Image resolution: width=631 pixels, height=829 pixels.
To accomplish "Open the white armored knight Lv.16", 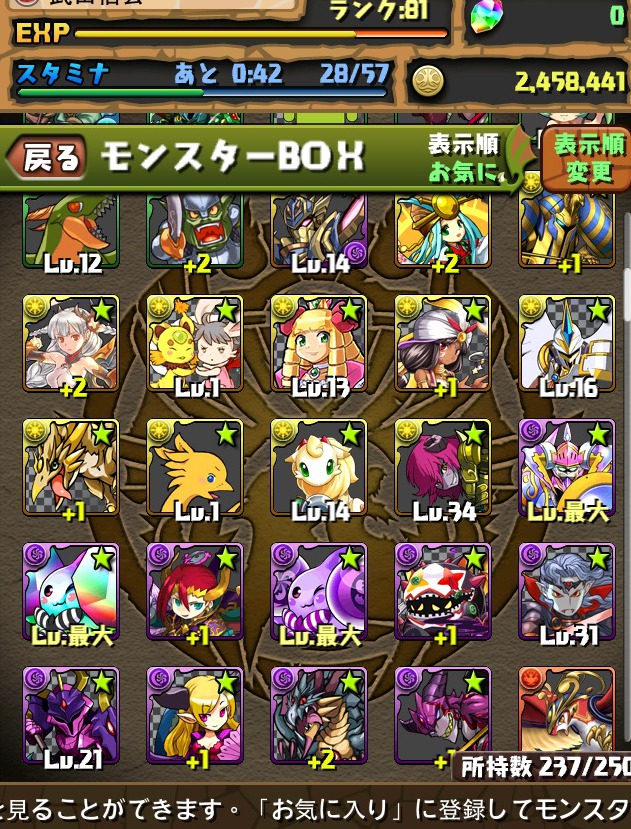I will (x=566, y=344).
